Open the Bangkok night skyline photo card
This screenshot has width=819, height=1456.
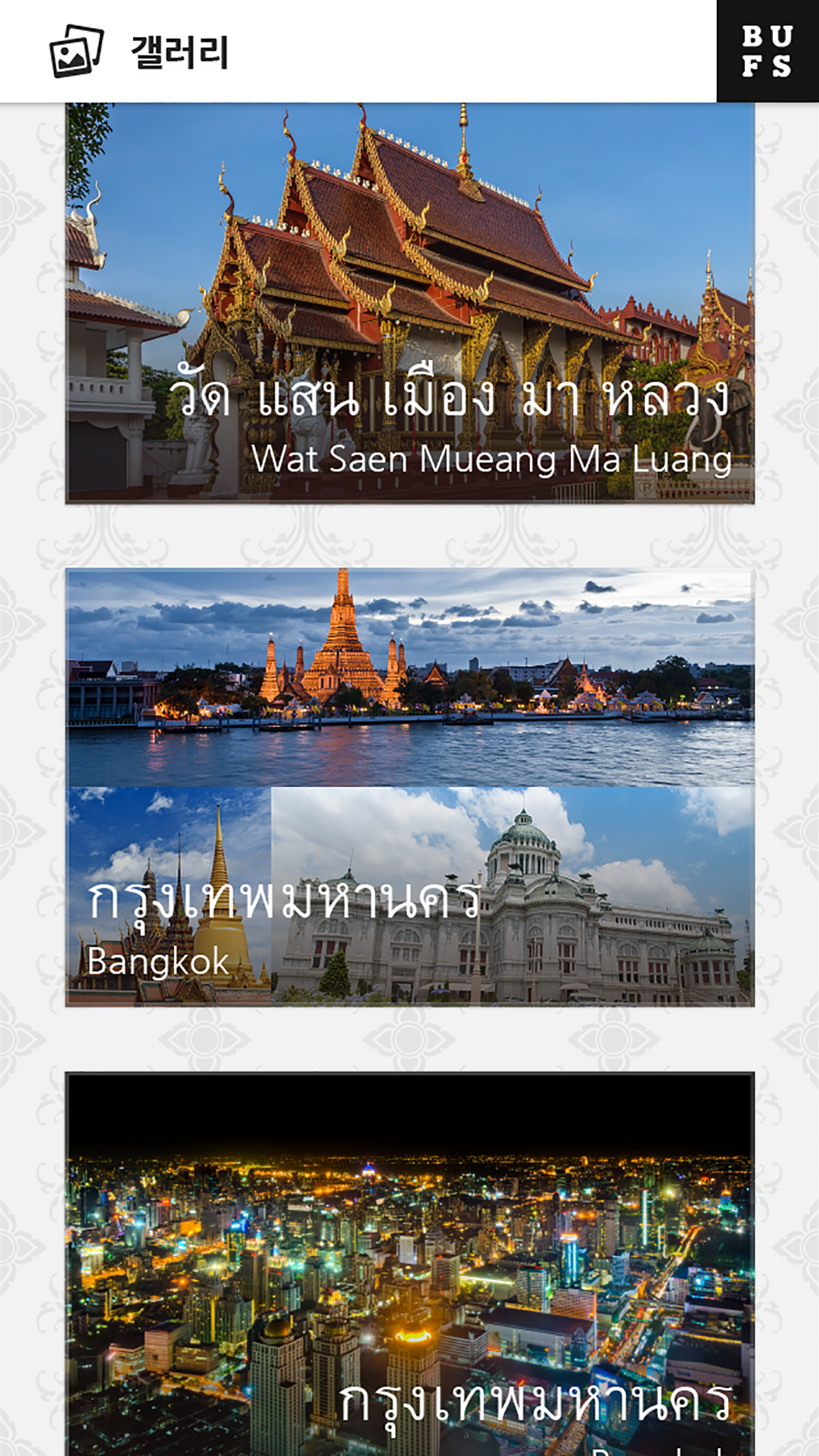409,1264
